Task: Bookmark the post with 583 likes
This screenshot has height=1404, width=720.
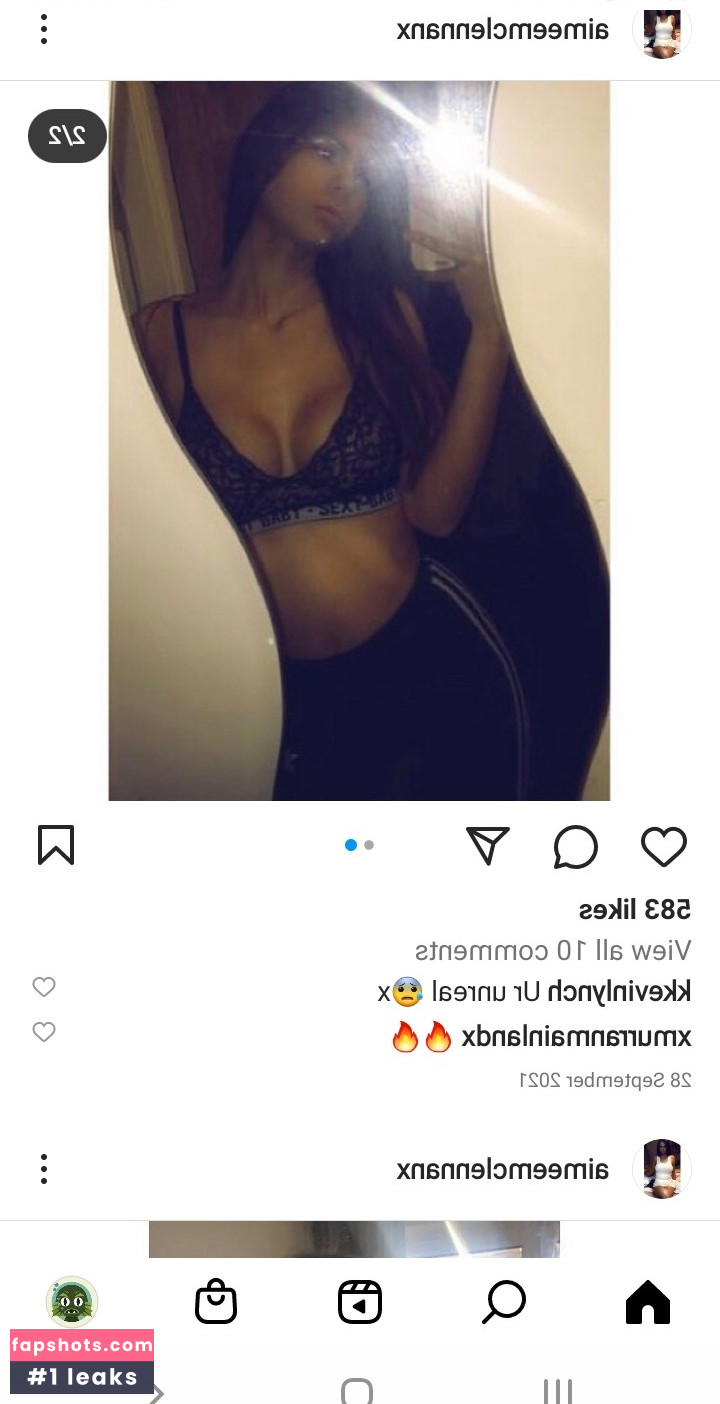Action: point(56,845)
